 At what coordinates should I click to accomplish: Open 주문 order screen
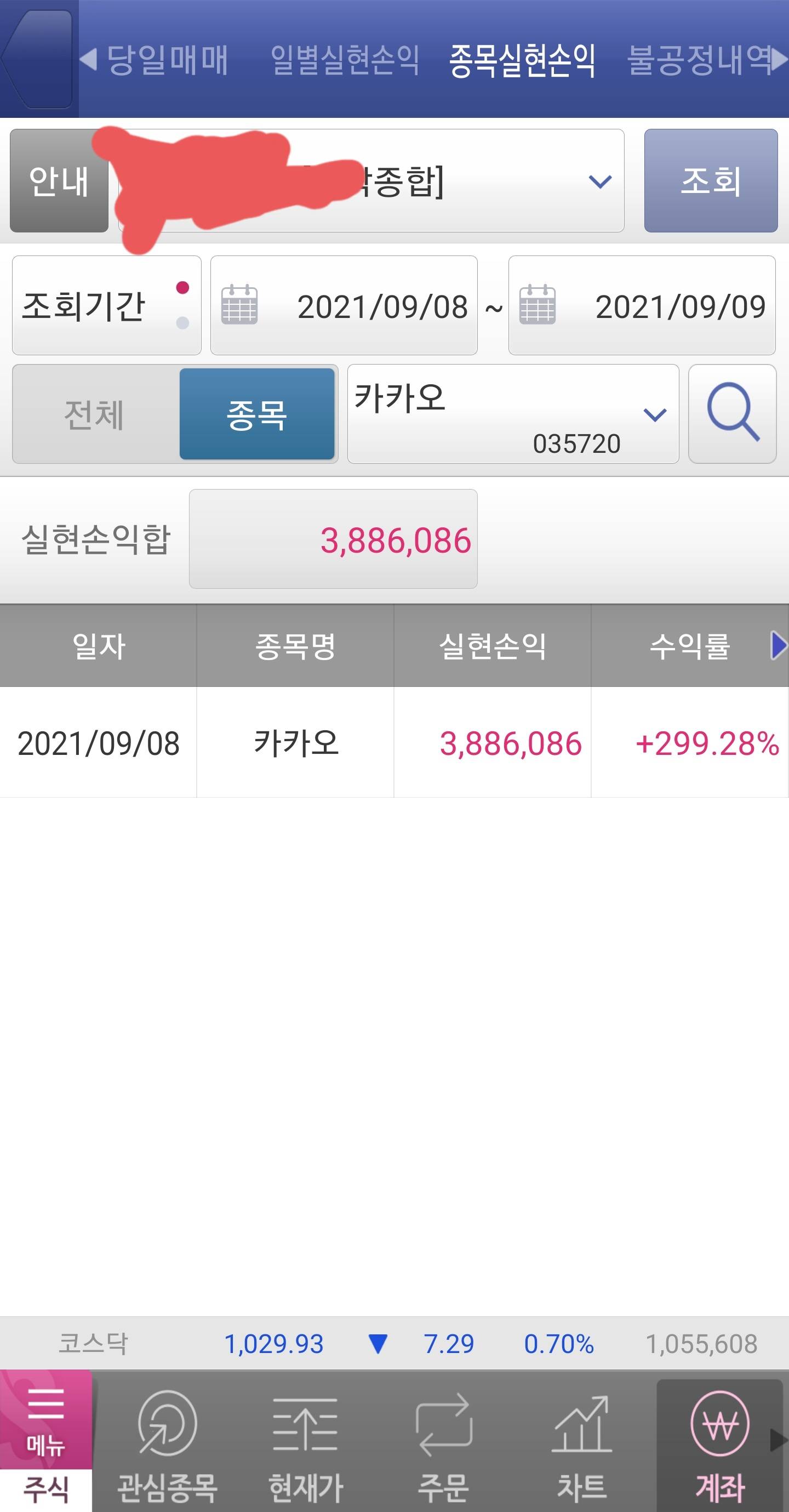click(x=443, y=1444)
